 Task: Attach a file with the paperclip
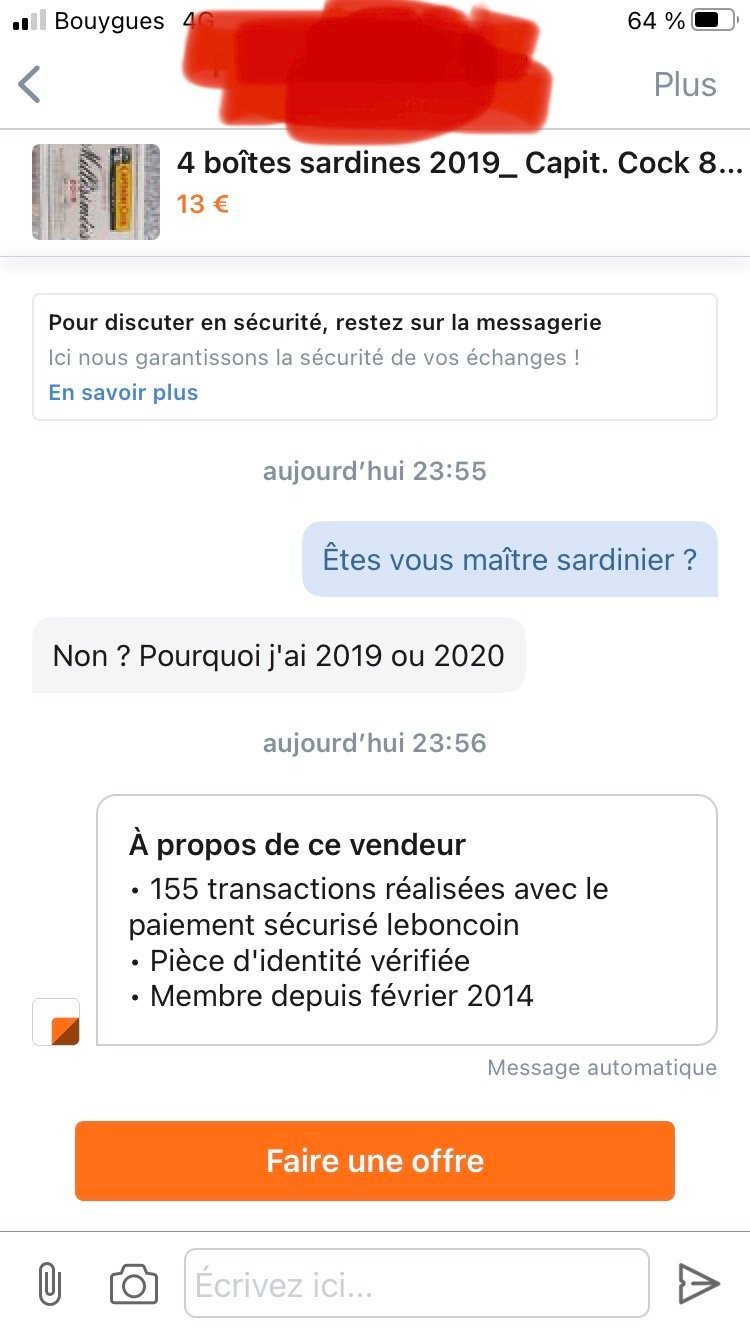49,1284
